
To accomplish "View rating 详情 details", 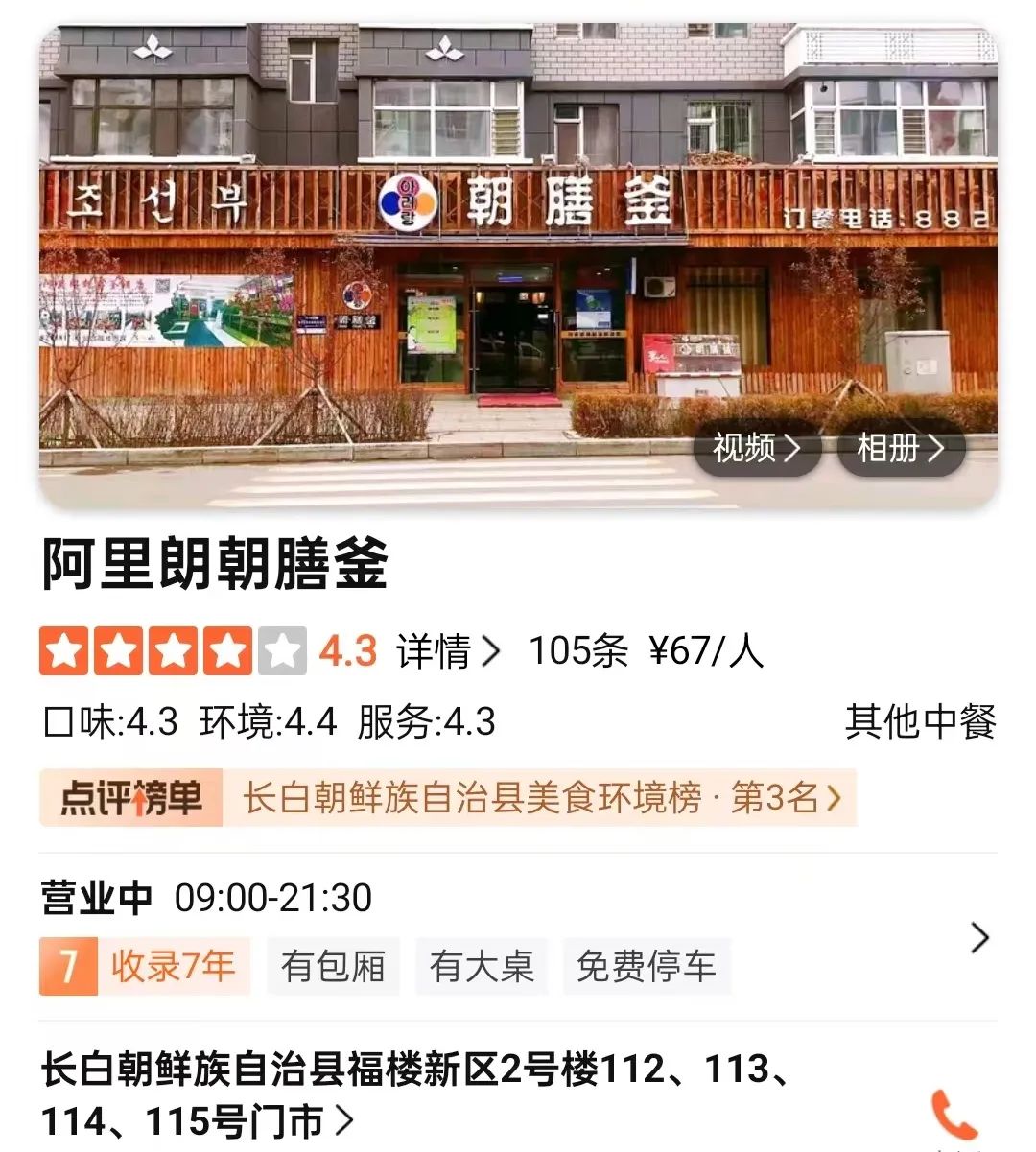I will [448, 651].
